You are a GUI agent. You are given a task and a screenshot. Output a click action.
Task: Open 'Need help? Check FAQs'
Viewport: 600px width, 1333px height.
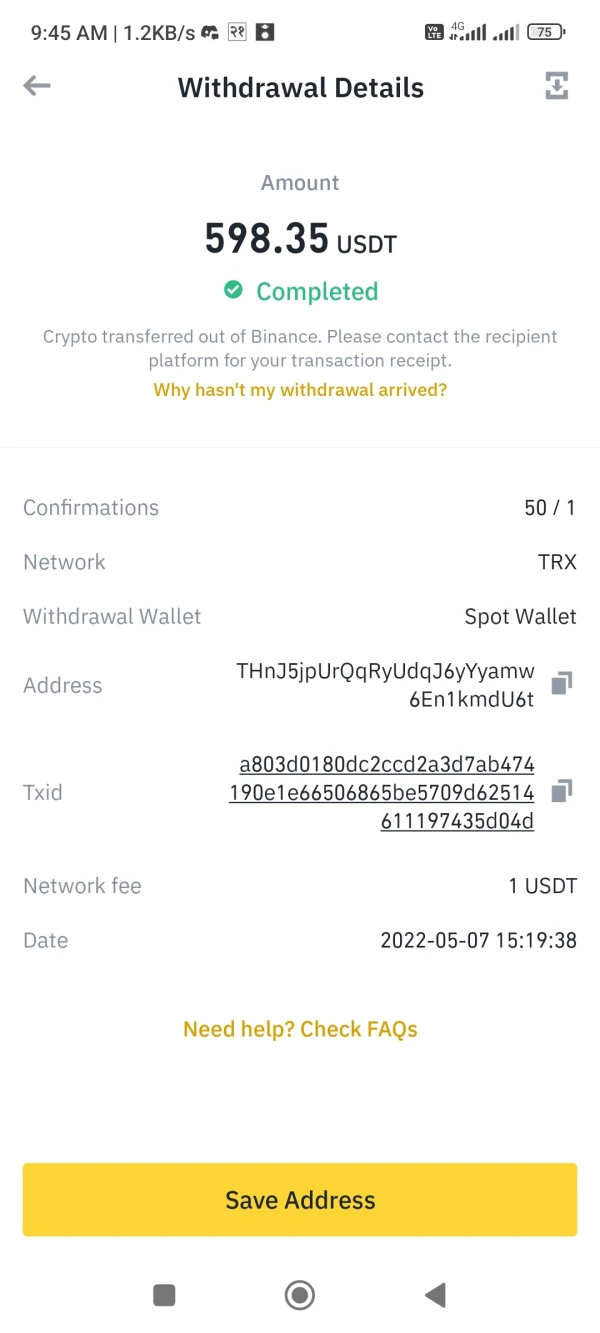pos(300,1029)
